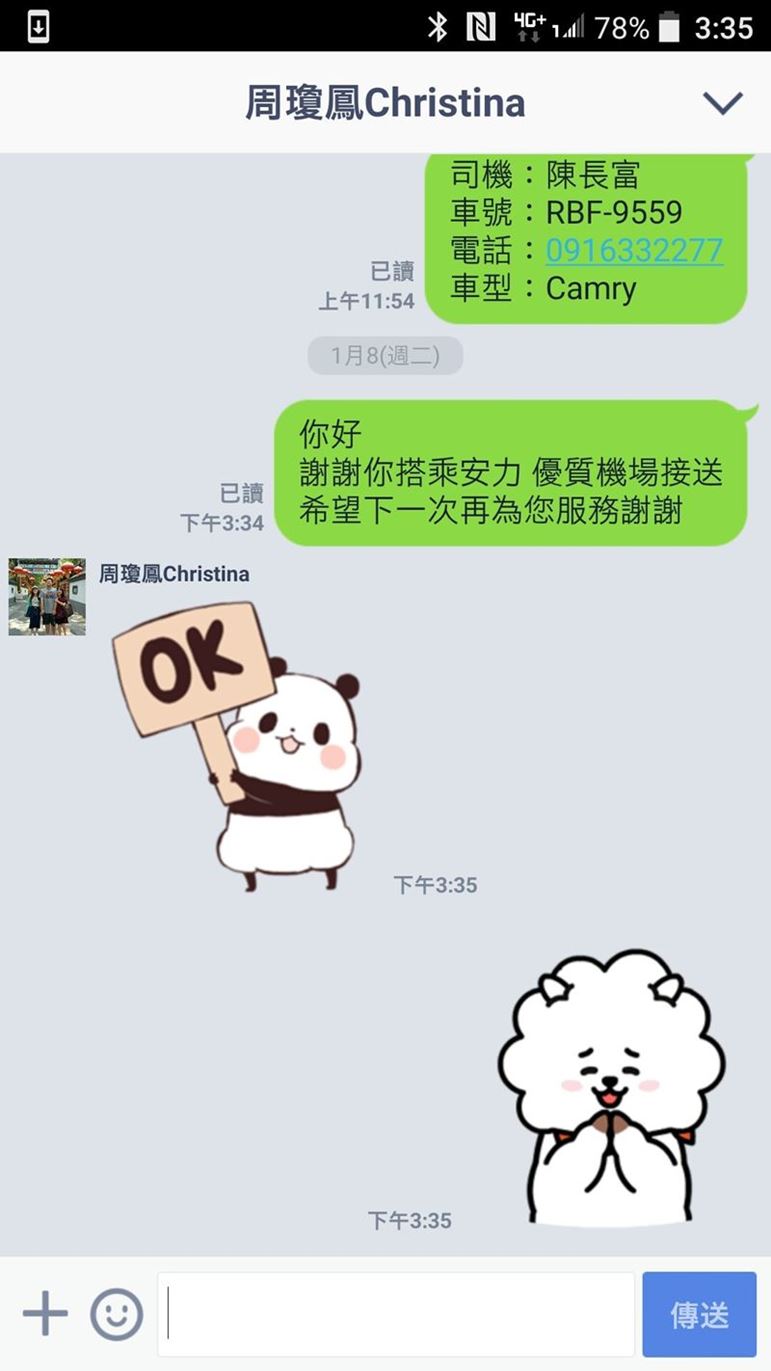Tap the white sheep sticker
This screenshot has height=1371, width=771.
(610, 1085)
